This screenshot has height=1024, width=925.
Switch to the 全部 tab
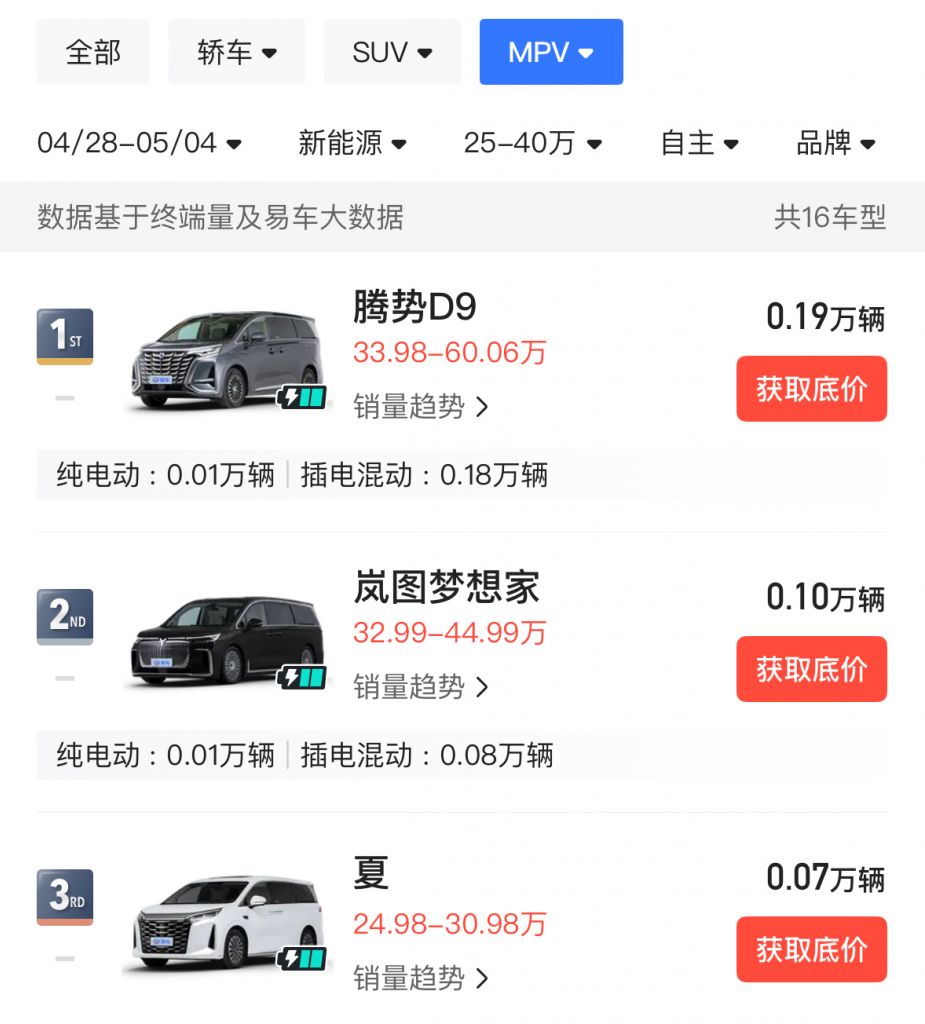tap(92, 51)
